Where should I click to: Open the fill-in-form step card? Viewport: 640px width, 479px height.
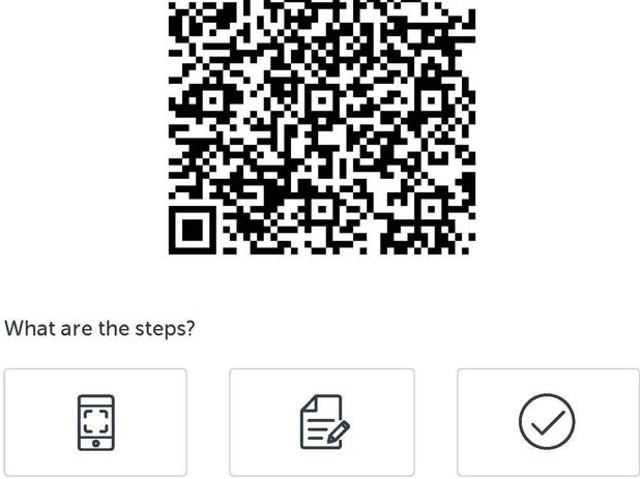coord(322,422)
